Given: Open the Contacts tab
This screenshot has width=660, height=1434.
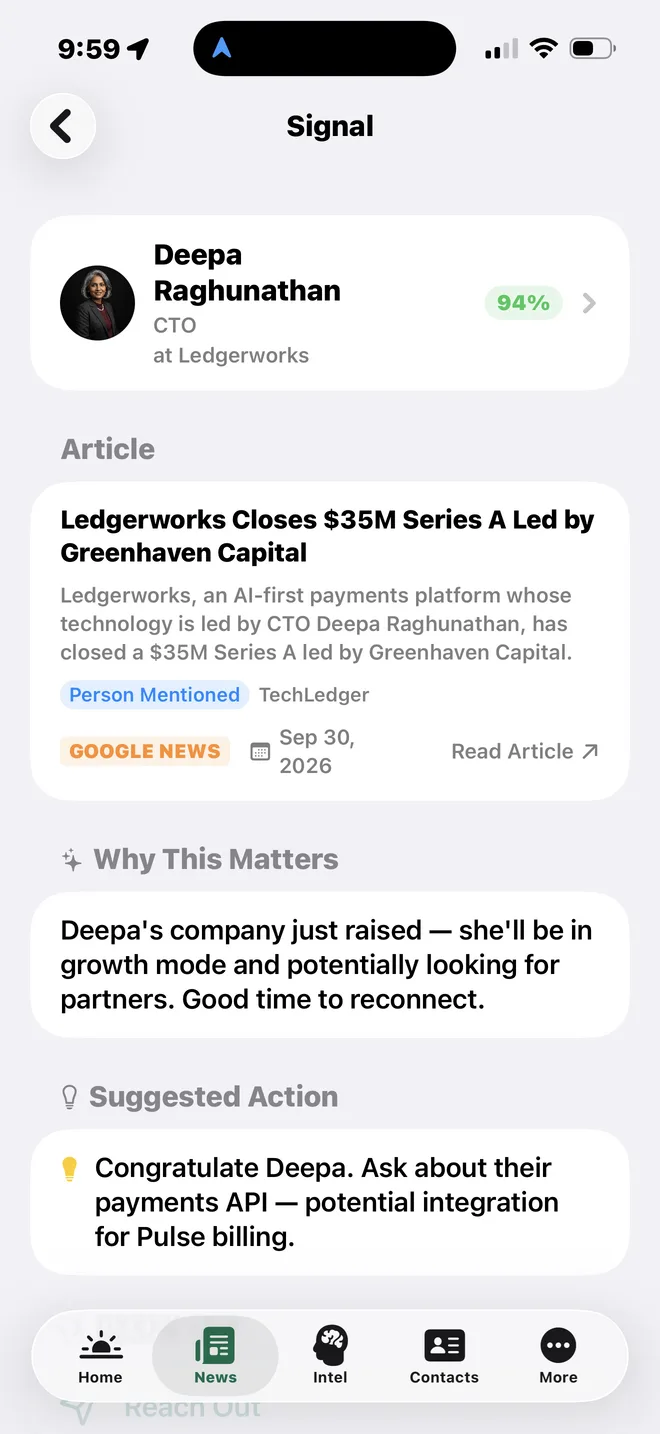Looking at the screenshot, I should pyautogui.click(x=444, y=1356).
